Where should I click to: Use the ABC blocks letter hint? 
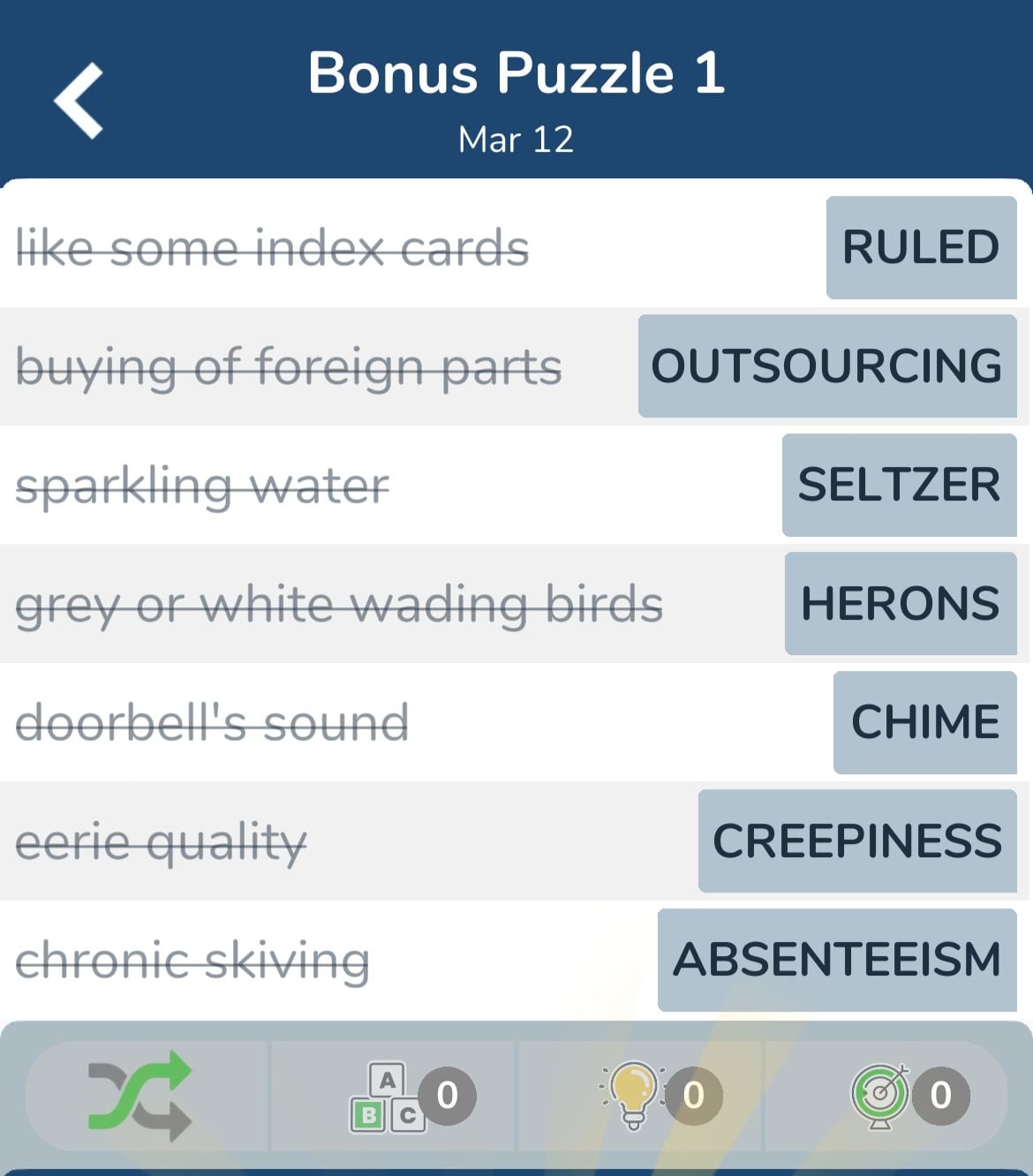[390, 1096]
